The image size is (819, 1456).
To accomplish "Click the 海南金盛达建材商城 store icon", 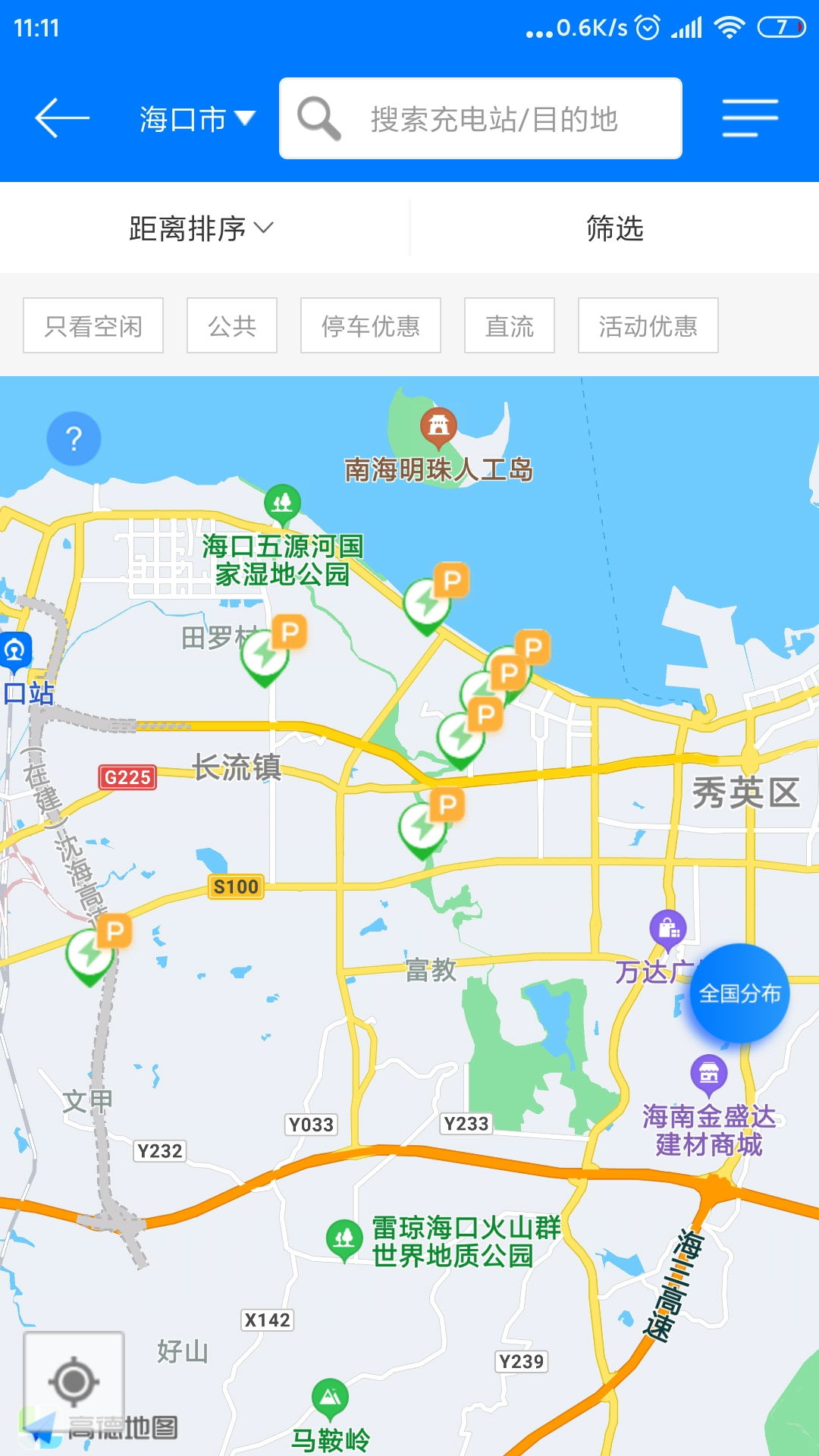I will pyautogui.click(x=708, y=1073).
